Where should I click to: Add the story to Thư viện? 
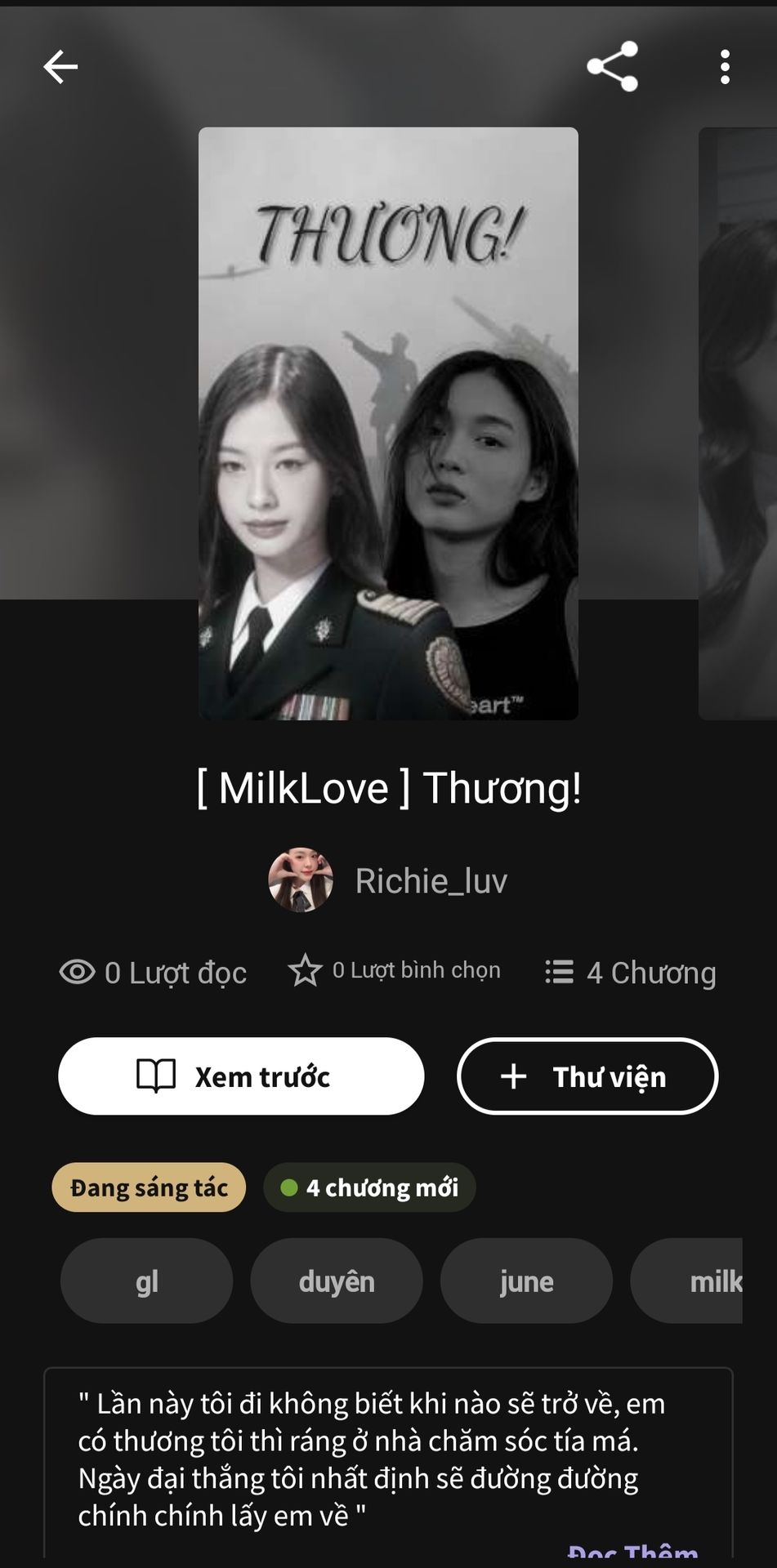pyautogui.click(x=587, y=1076)
